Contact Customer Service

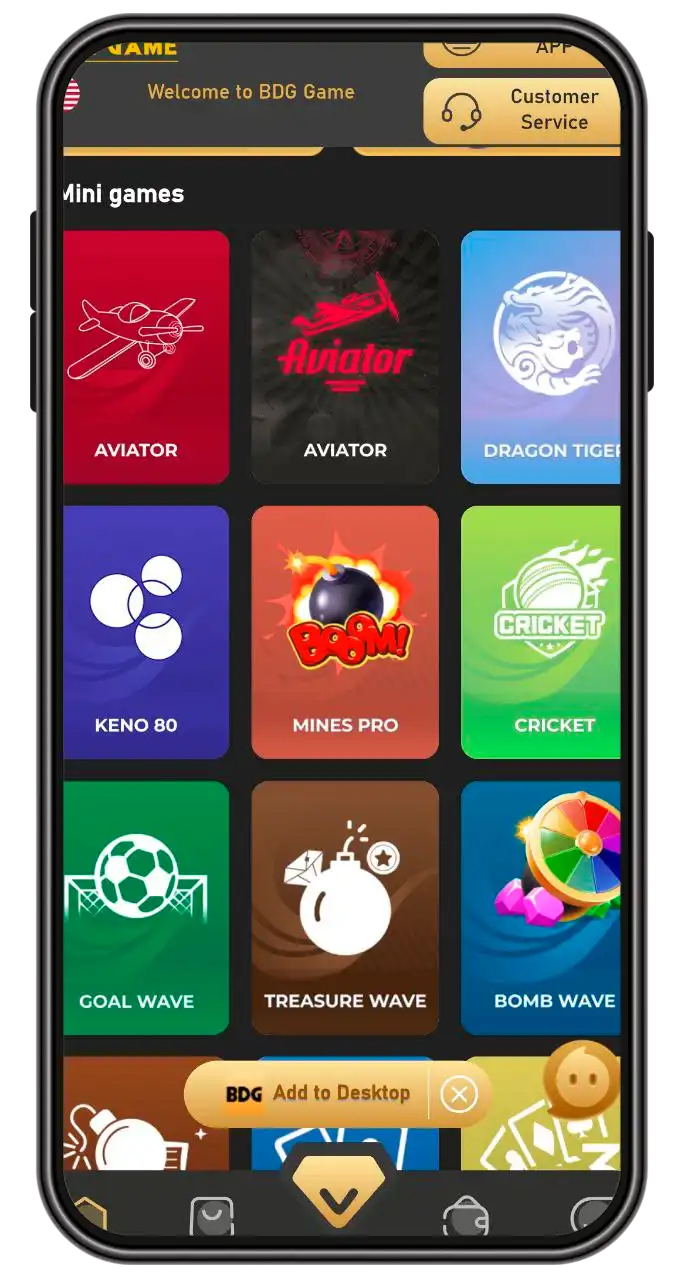pos(522,110)
